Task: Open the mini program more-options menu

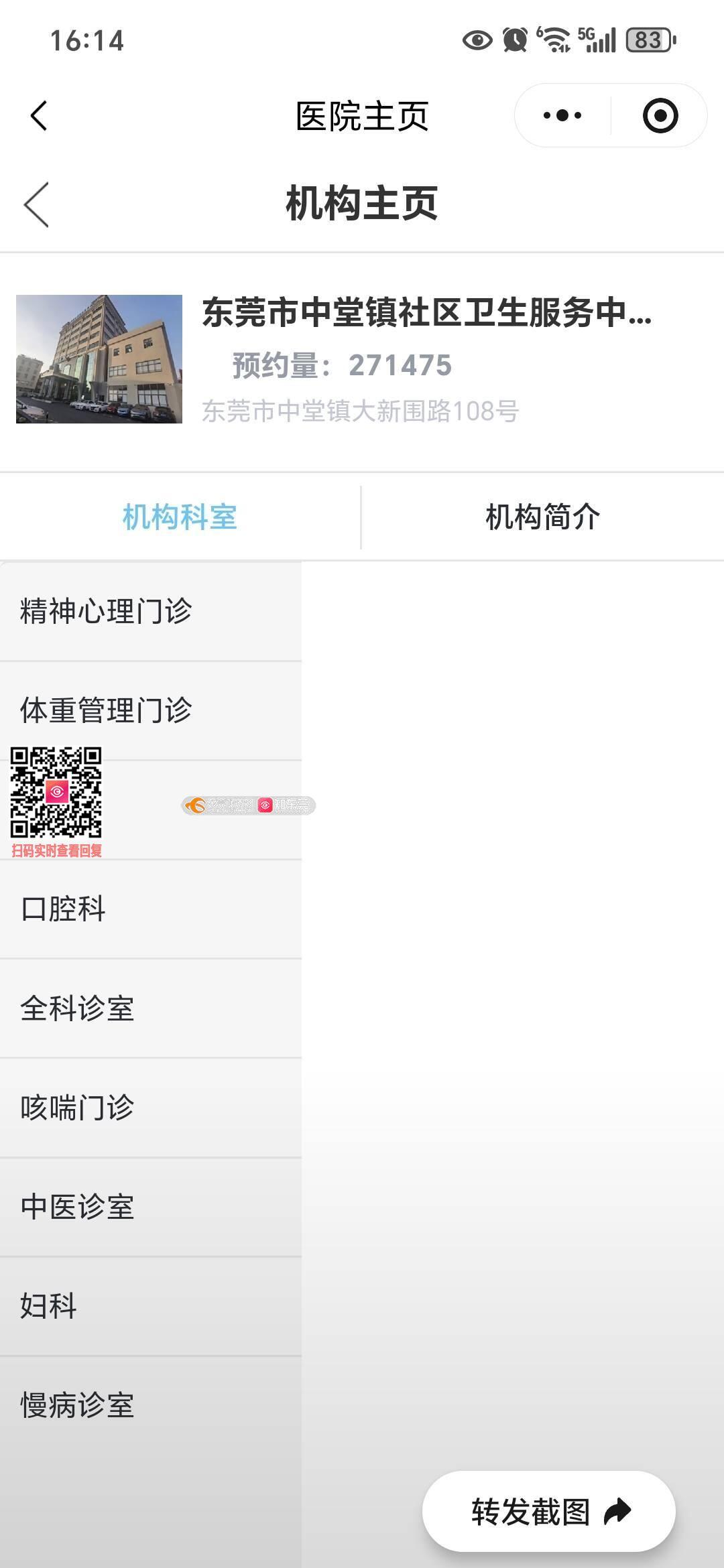Action: [x=562, y=116]
